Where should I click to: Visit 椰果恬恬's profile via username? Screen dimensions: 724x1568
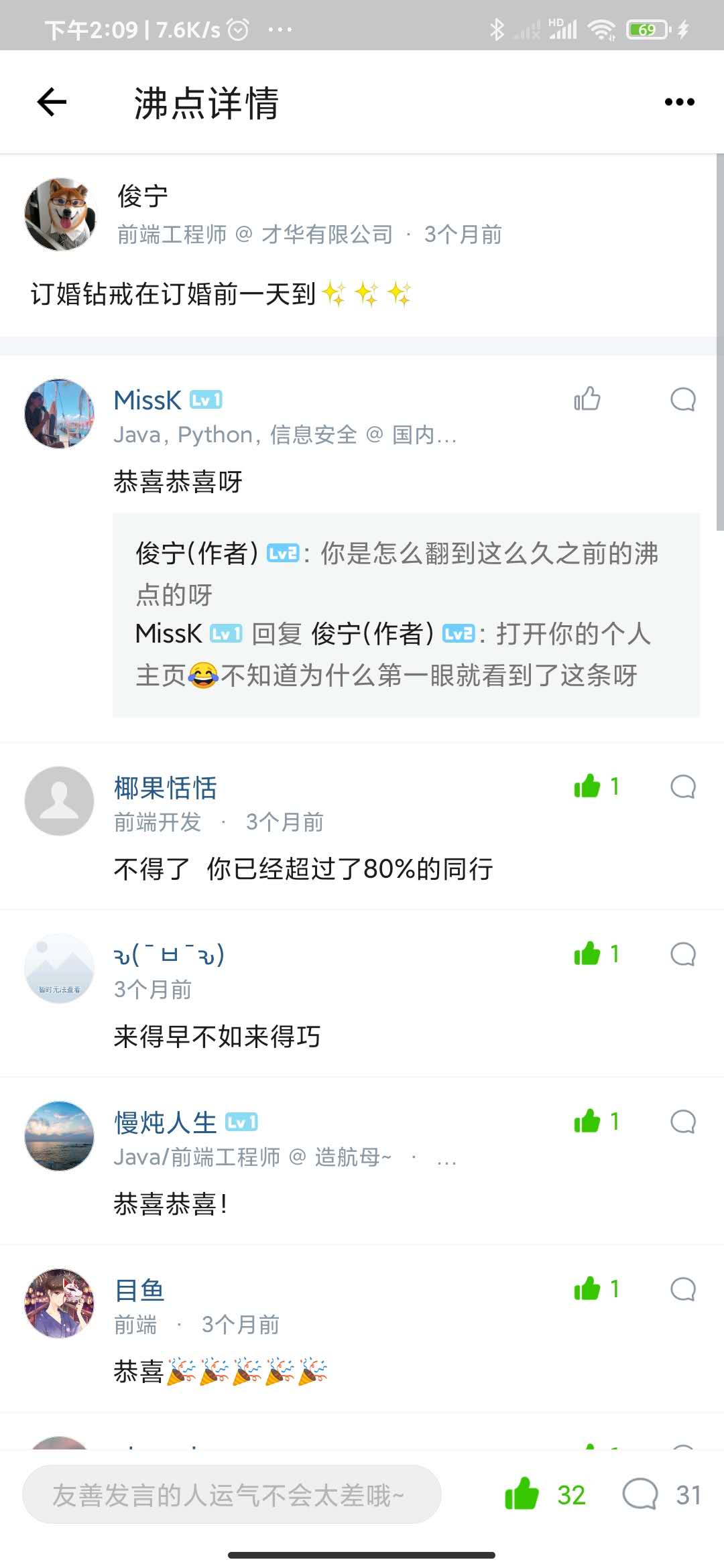(x=166, y=787)
